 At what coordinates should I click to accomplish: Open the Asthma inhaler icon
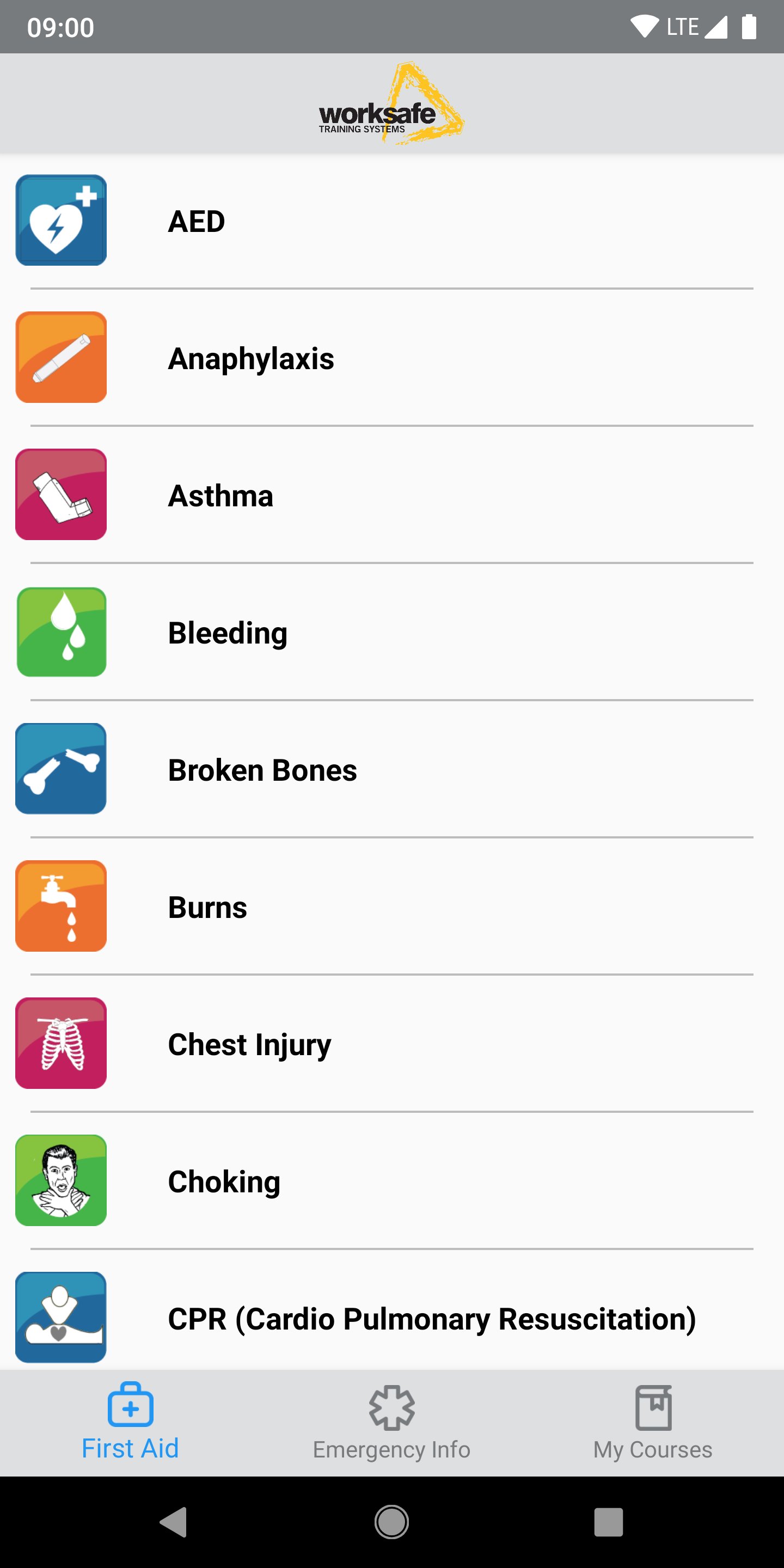[x=61, y=494]
